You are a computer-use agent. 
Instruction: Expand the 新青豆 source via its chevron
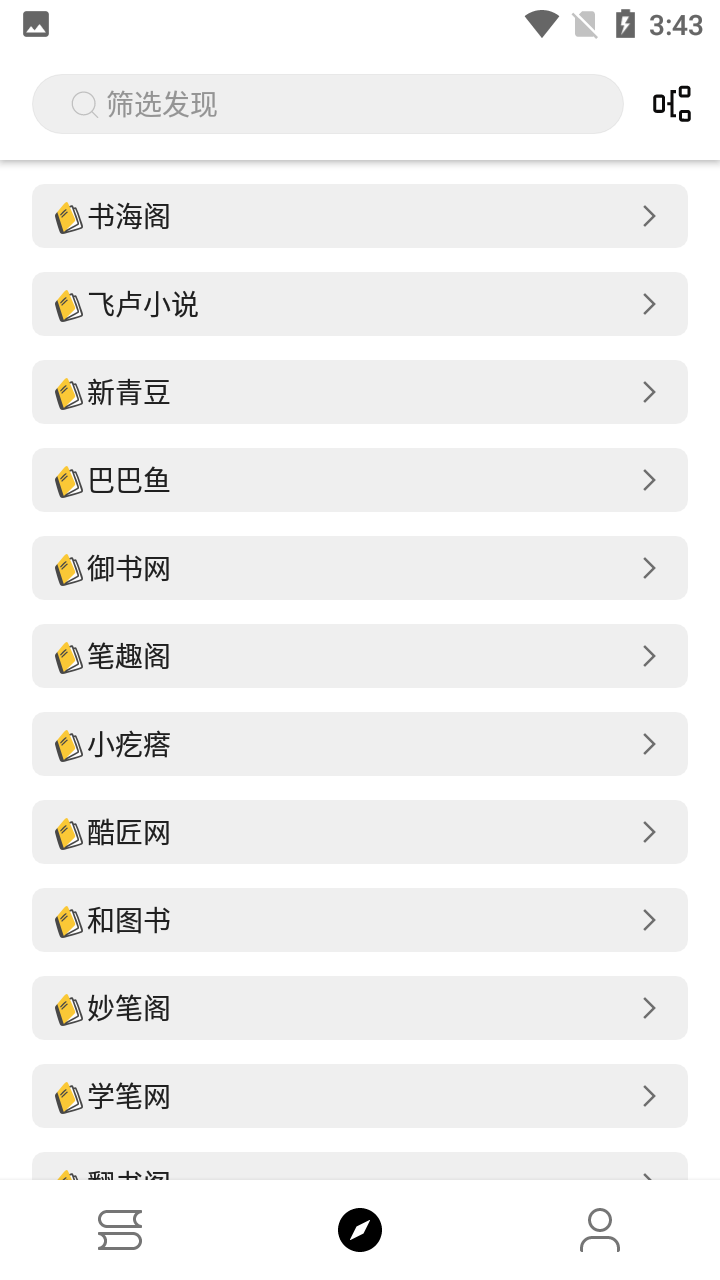pos(648,392)
